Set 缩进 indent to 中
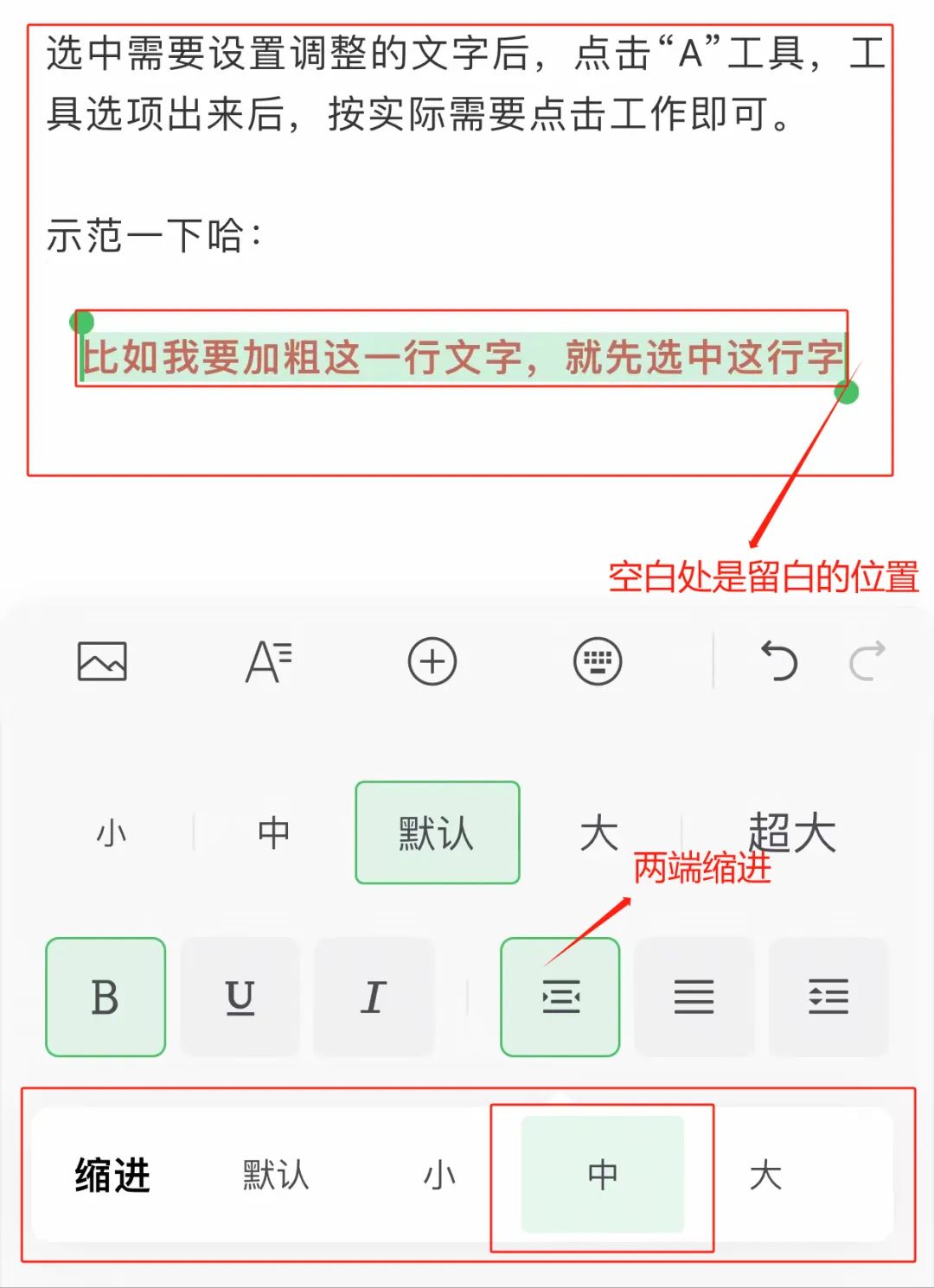The width and height of the screenshot is (934, 1288). (602, 1175)
